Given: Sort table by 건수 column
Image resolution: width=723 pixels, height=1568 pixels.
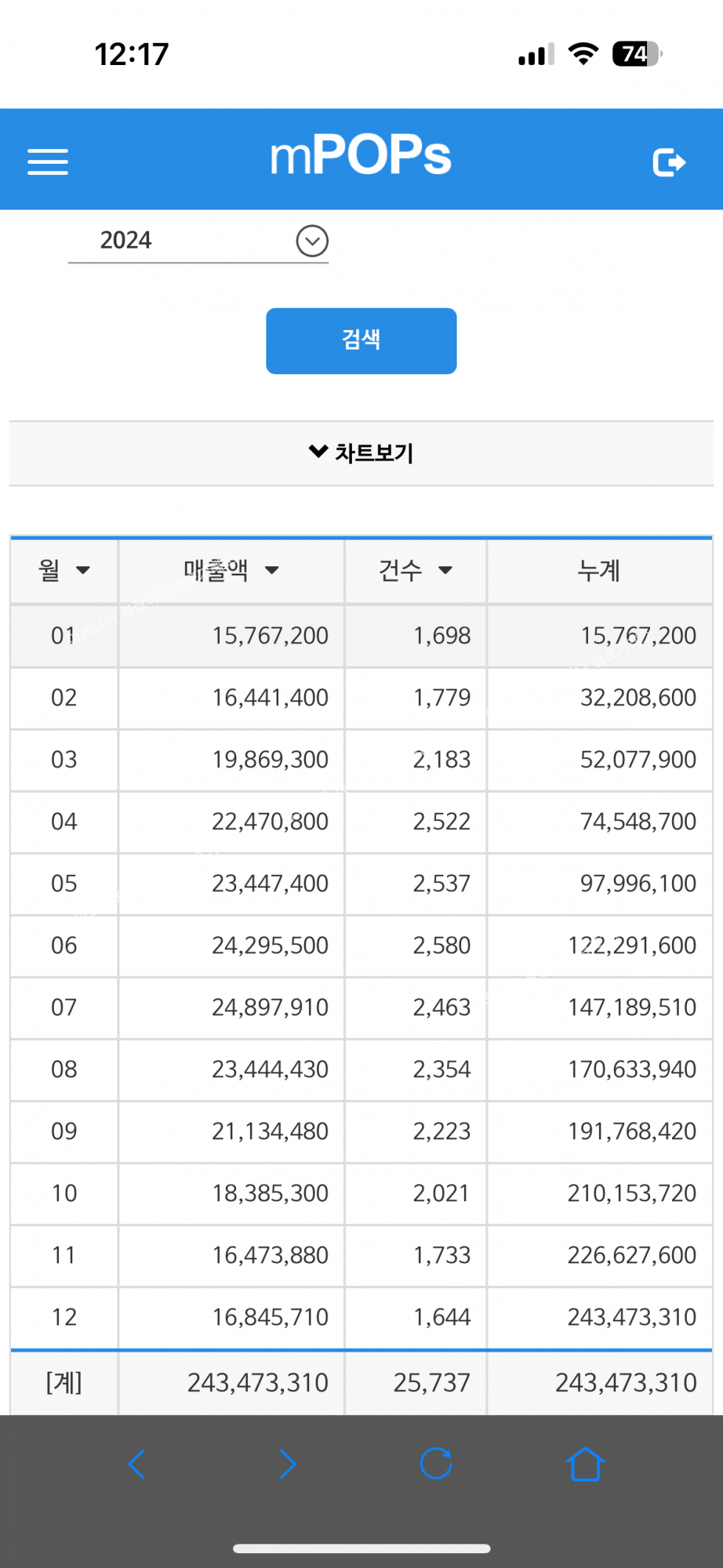Looking at the screenshot, I should [x=415, y=570].
